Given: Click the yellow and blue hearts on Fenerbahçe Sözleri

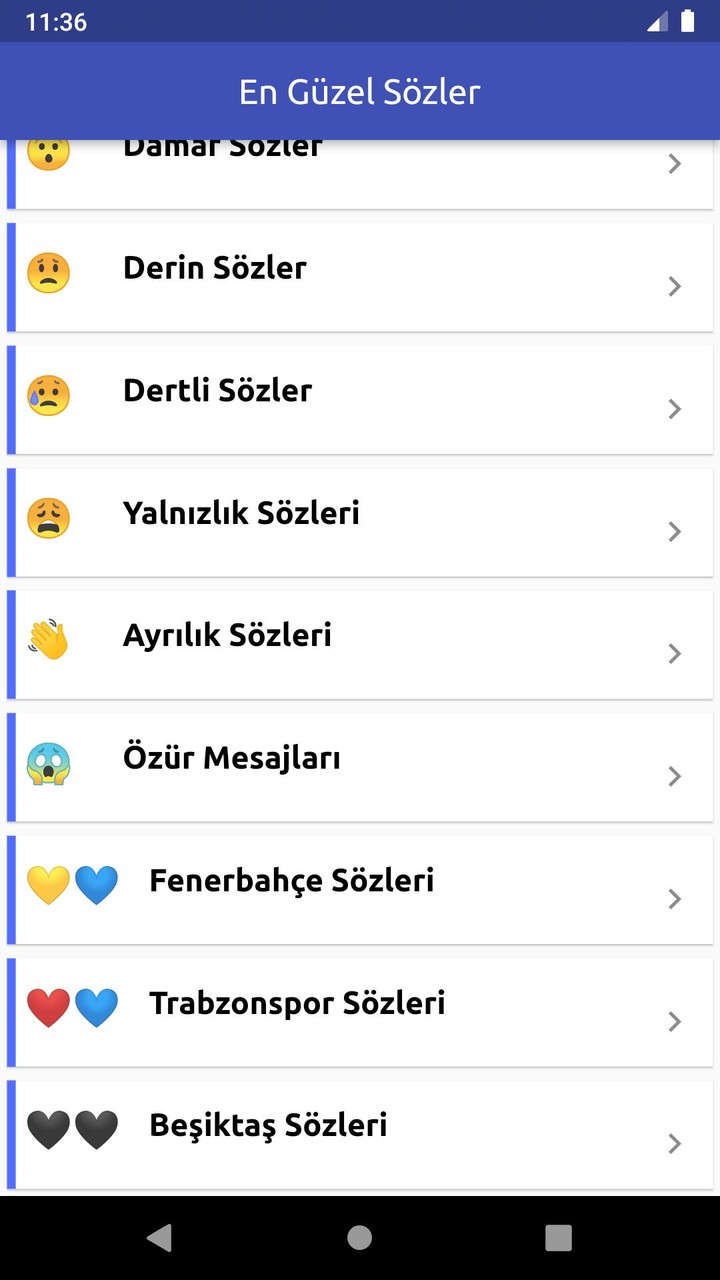Looking at the screenshot, I should (x=71, y=884).
